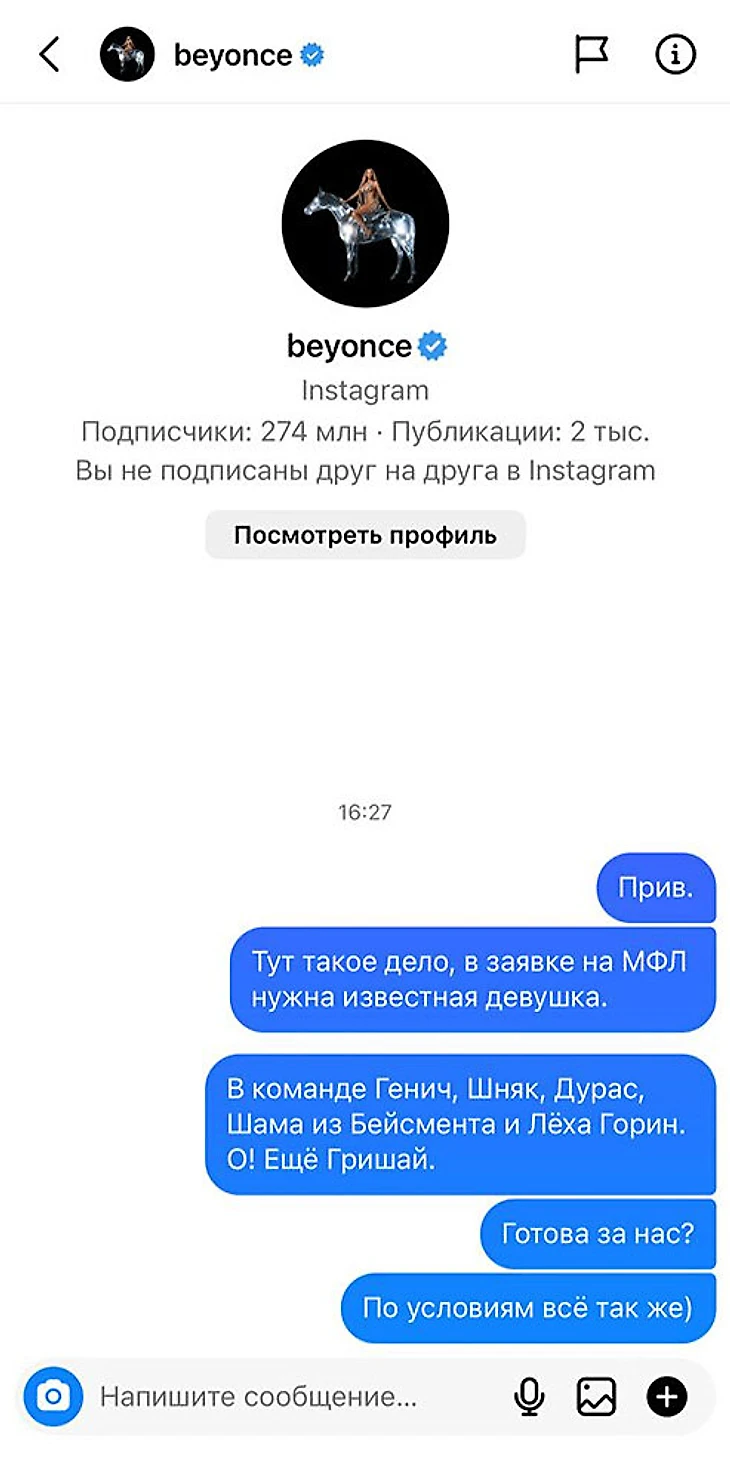Open beyonce profile from header name
Screen dimensions: 730x1466
[x=233, y=55]
